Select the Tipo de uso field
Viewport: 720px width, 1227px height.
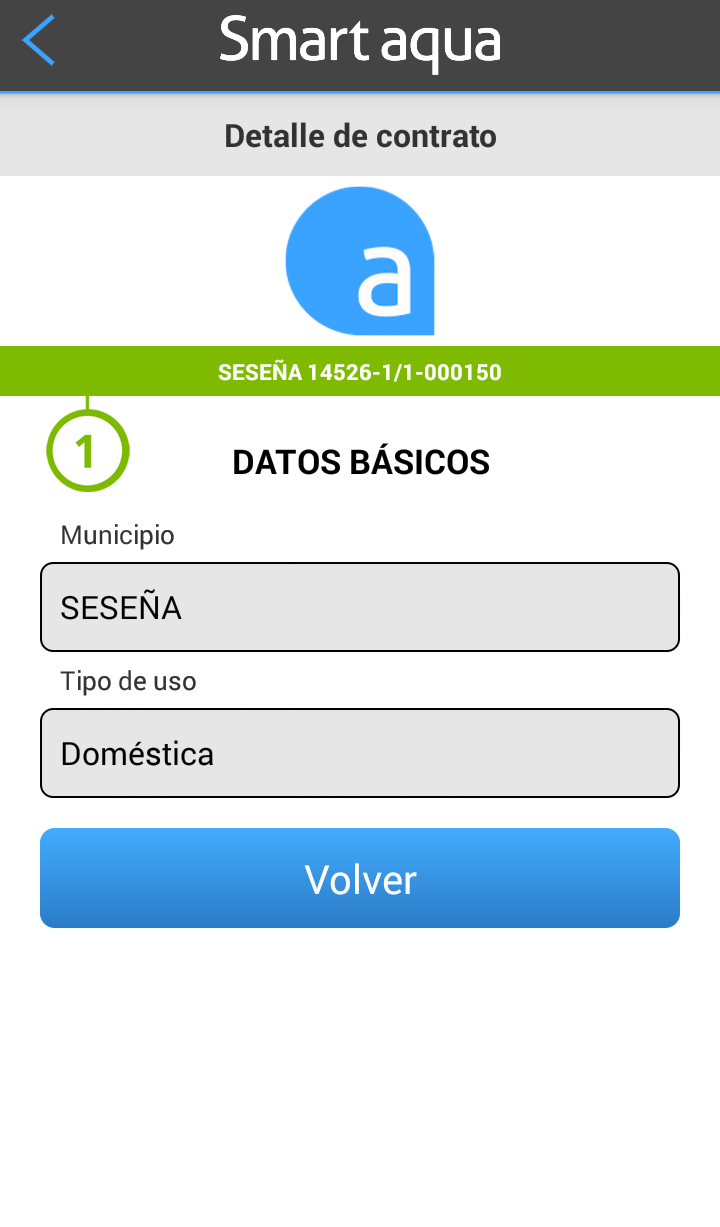[x=360, y=753]
